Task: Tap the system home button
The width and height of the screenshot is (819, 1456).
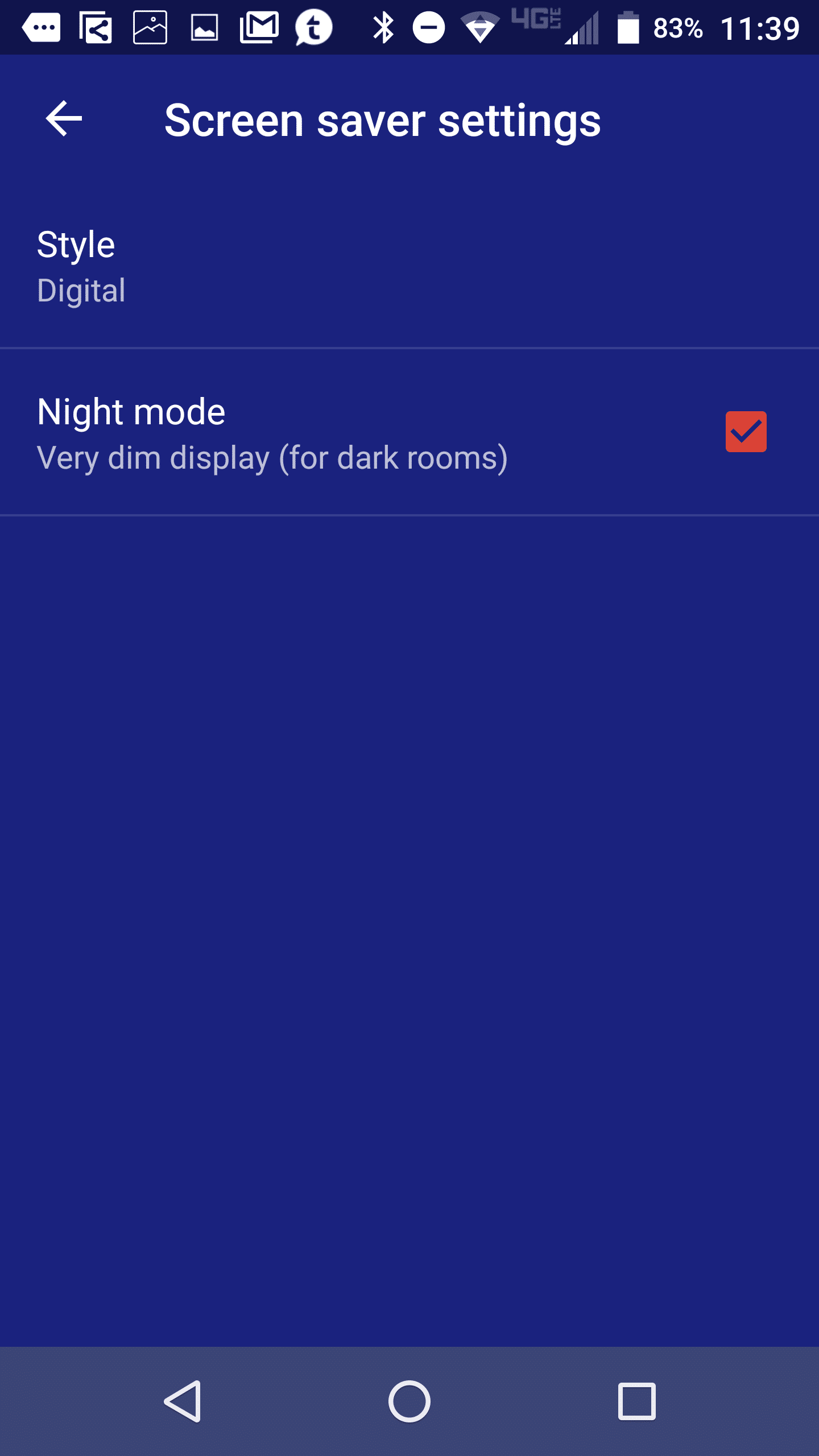Action: pos(409,1401)
